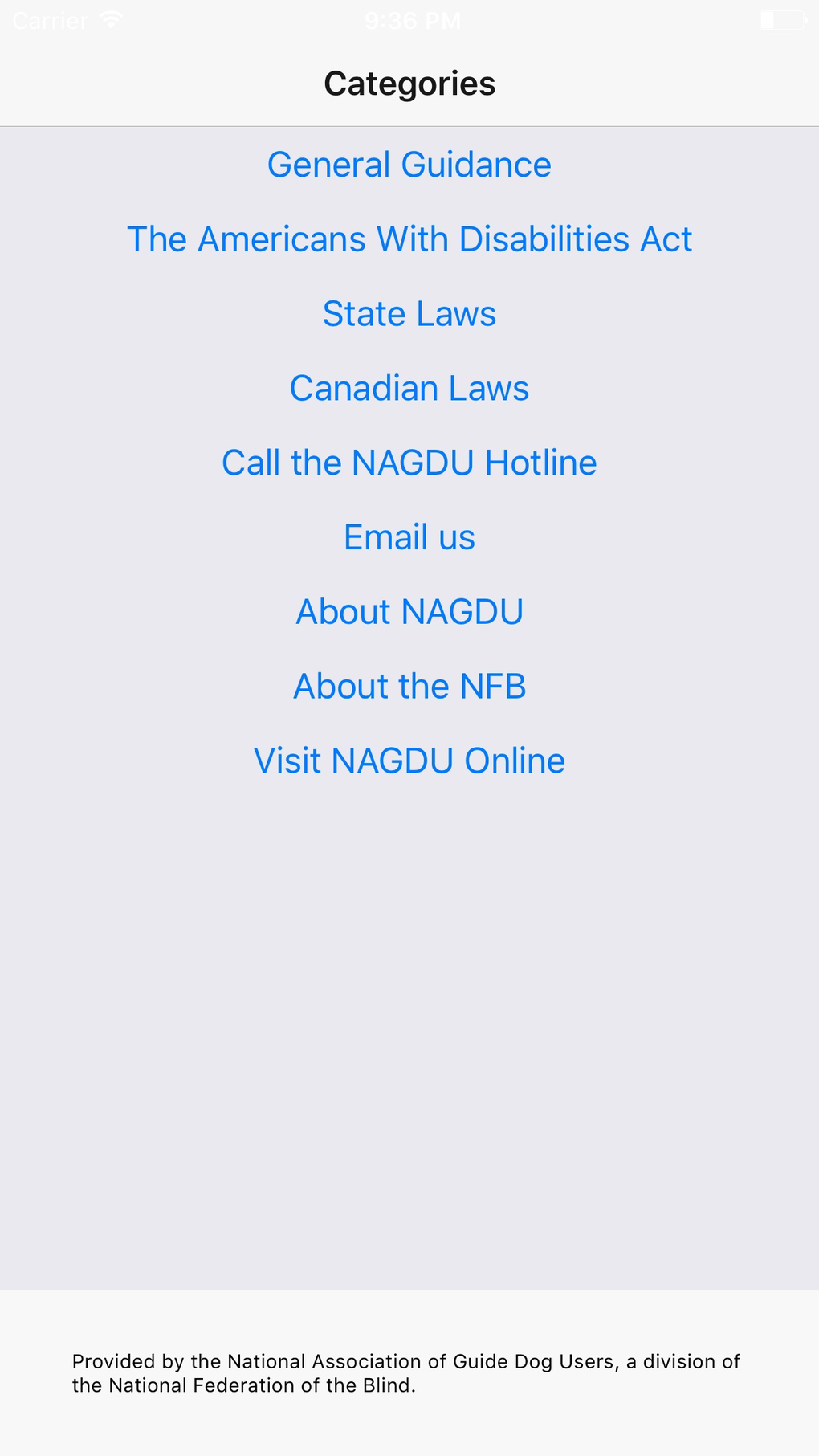This screenshot has height=1456, width=819.
Task: Open About NAGDU page
Action: (x=409, y=612)
